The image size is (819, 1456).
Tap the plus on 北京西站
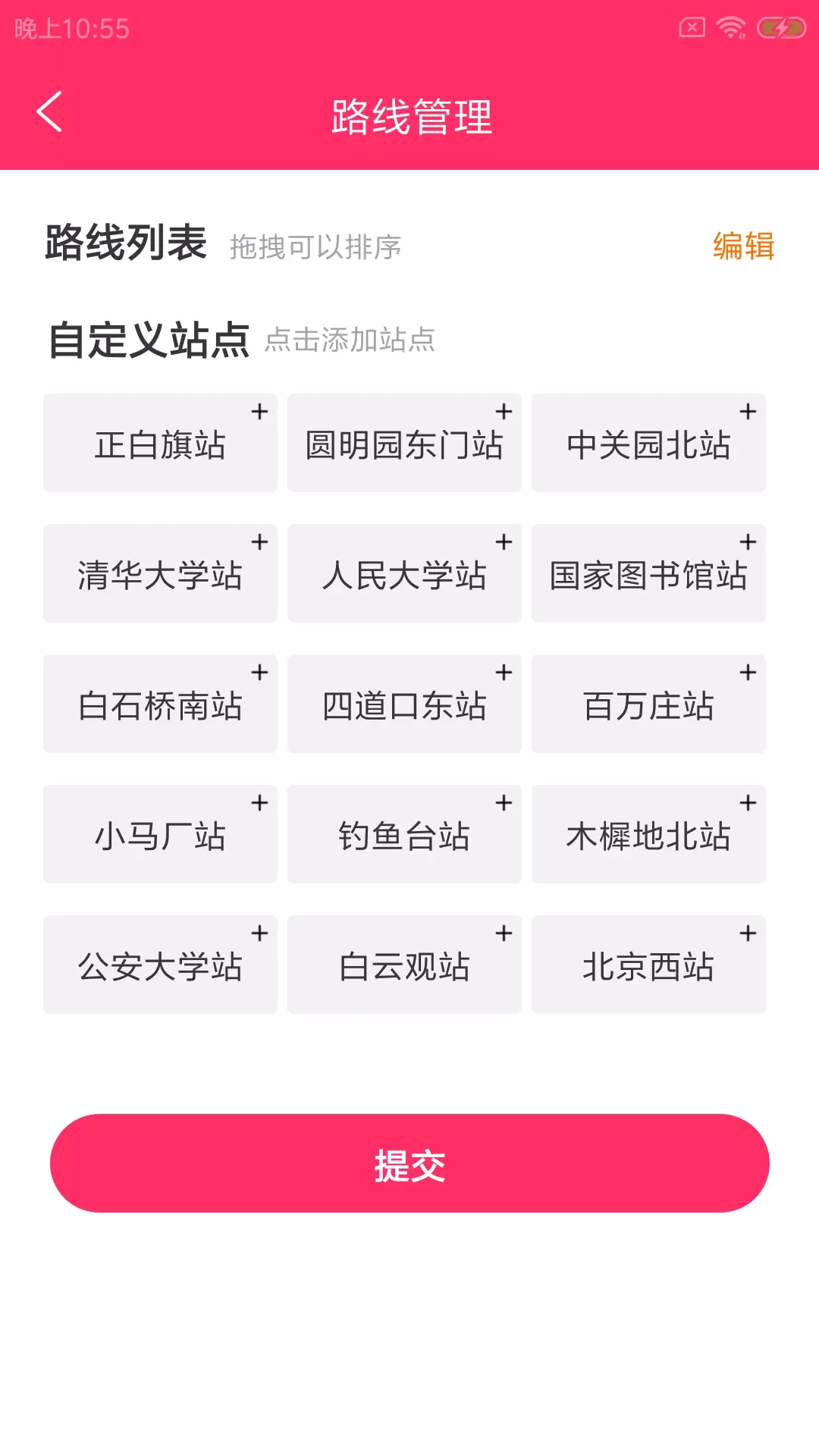click(x=748, y=934)
